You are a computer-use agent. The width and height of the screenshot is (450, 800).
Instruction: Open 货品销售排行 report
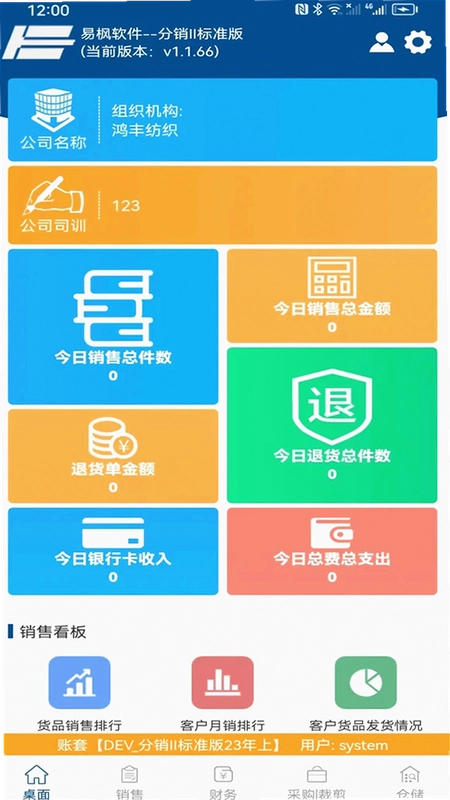pyautogui.click(x=80, y=694)
